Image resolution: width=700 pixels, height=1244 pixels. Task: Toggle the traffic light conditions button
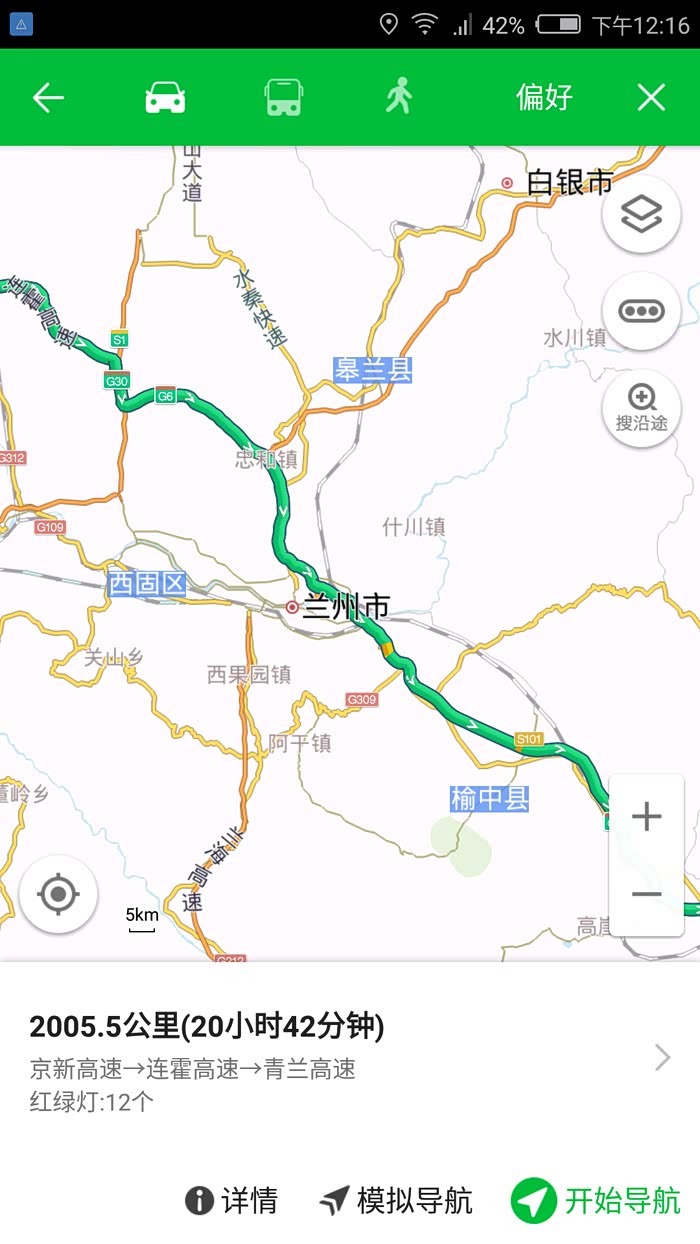coord(641,311)
